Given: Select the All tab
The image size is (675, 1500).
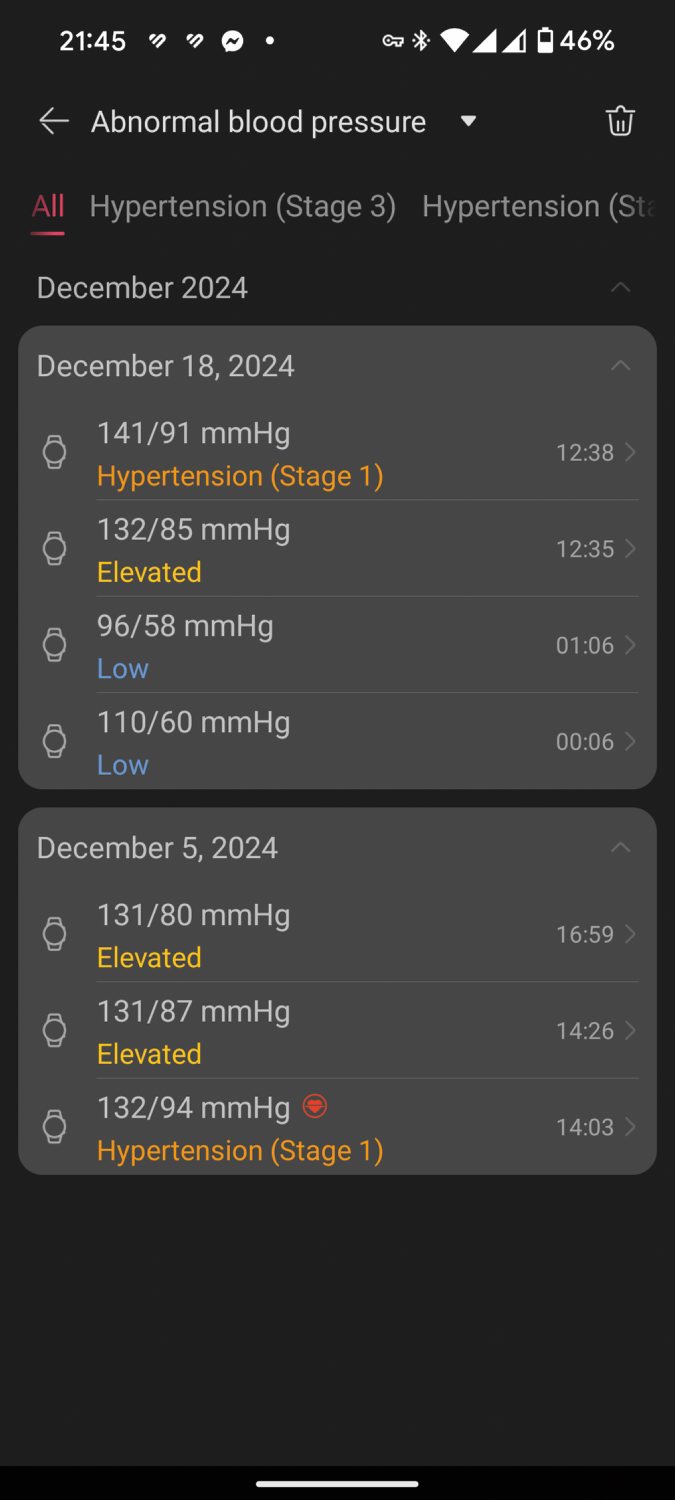Looking at the screenshot, I should pos(48,207).
